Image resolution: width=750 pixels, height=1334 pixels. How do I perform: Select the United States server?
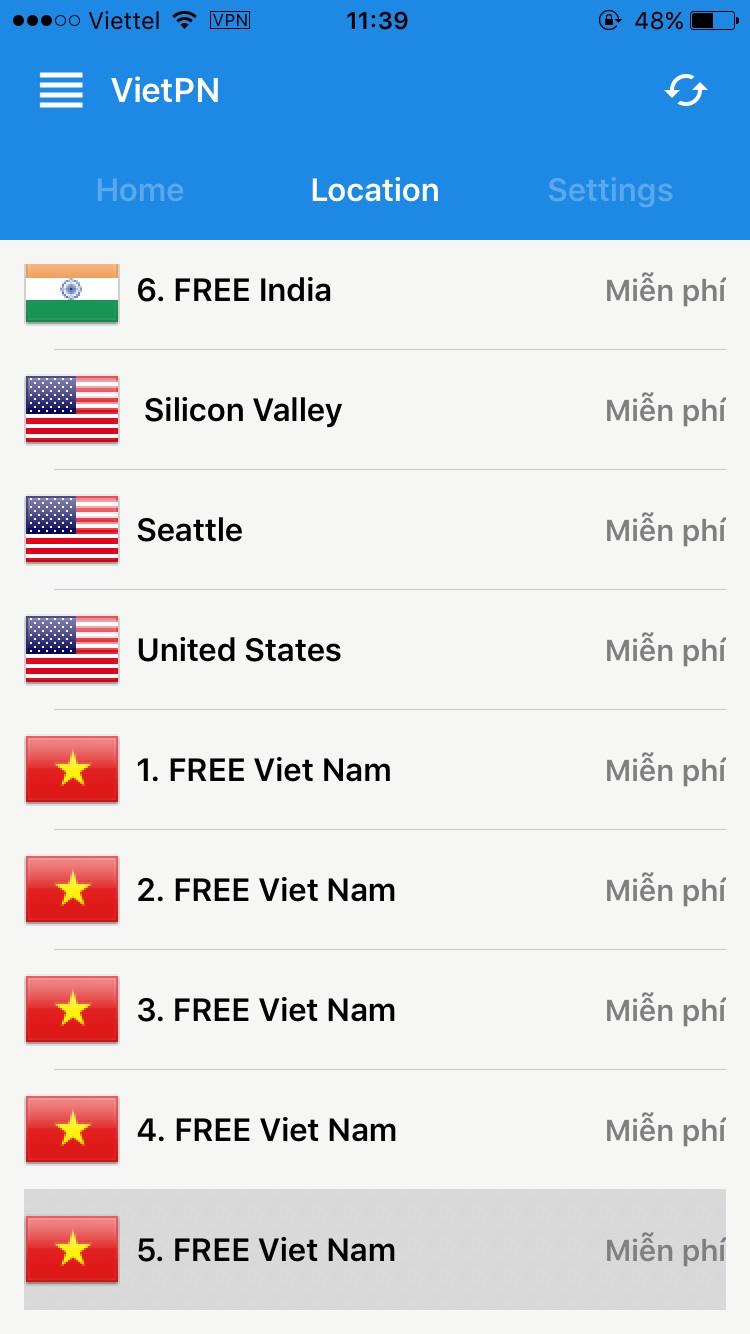tap(375, 650)
